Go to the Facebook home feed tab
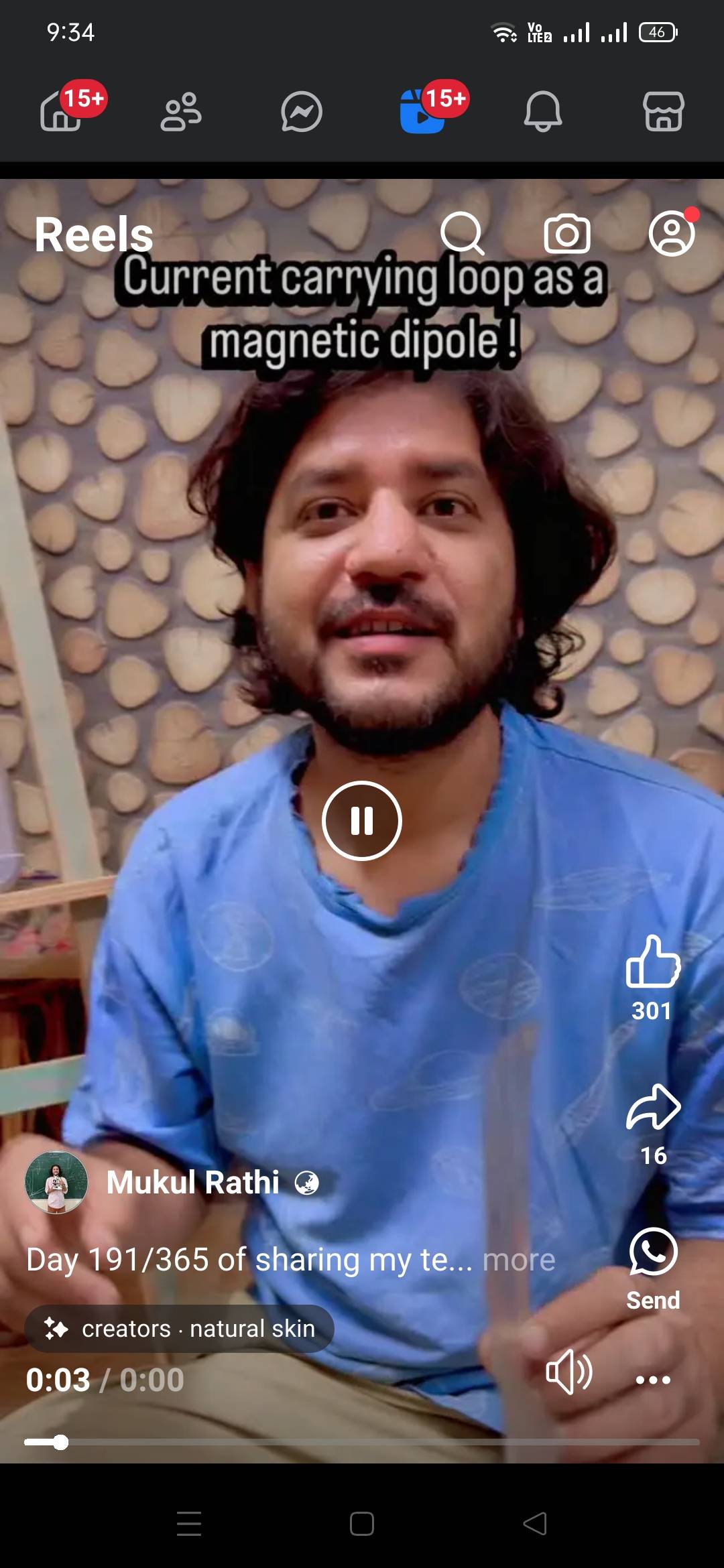 [62, 111]
